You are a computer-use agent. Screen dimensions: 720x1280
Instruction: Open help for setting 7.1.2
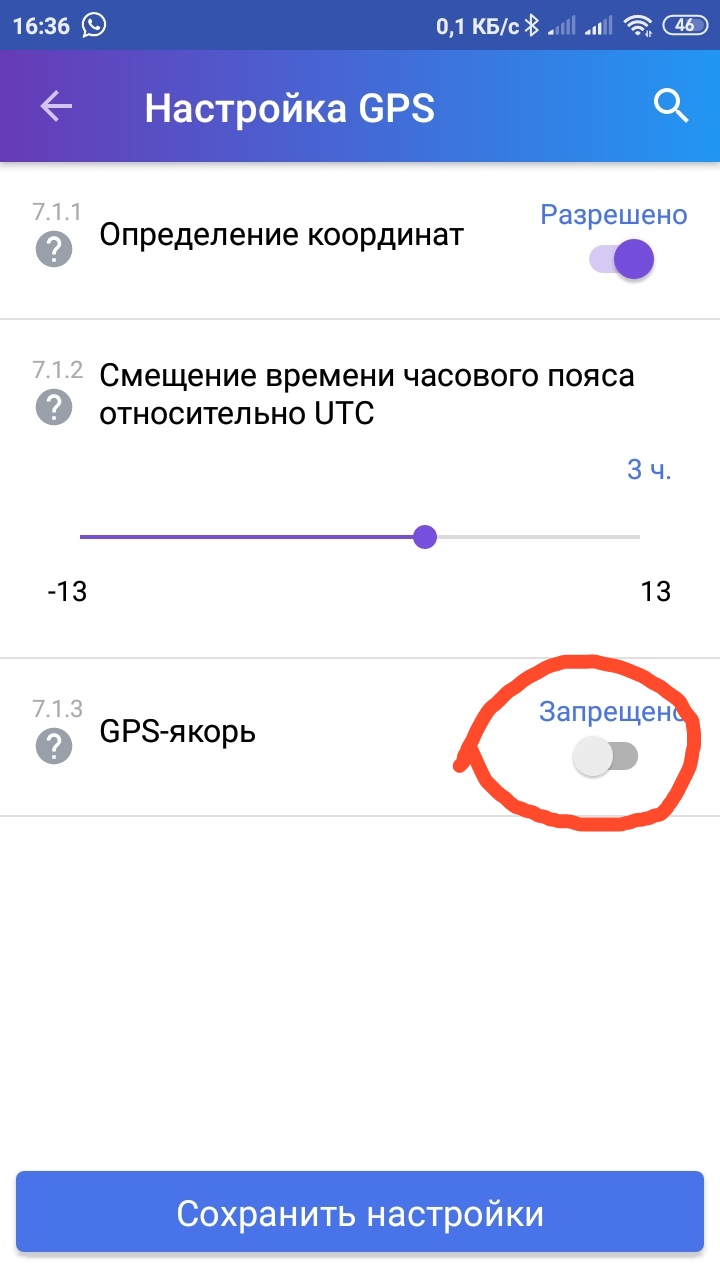54,406
